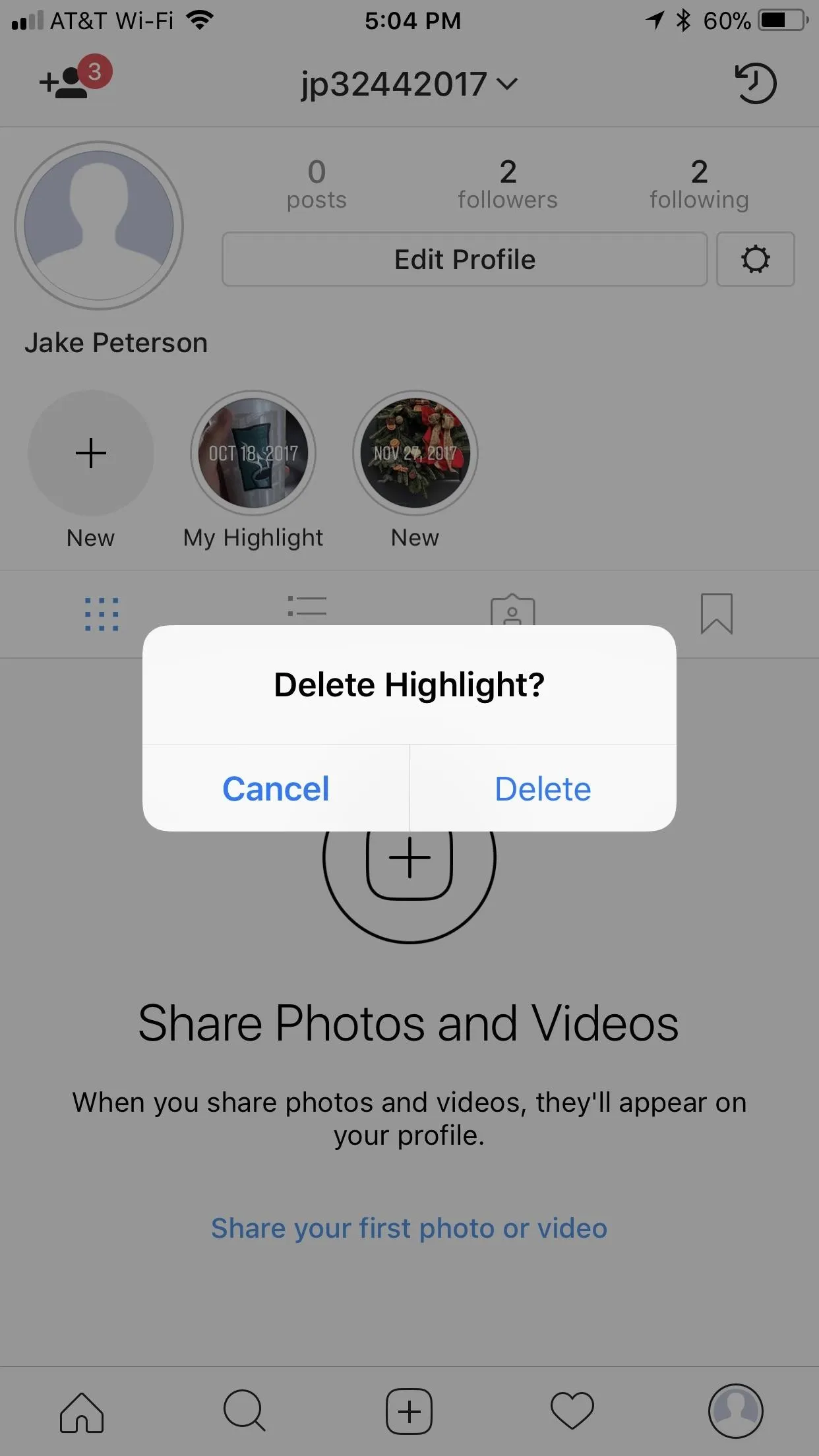The image size is (819, 1456).
Task: Confirm Delete in the highlight dialog
Action: tap(543, 788)
